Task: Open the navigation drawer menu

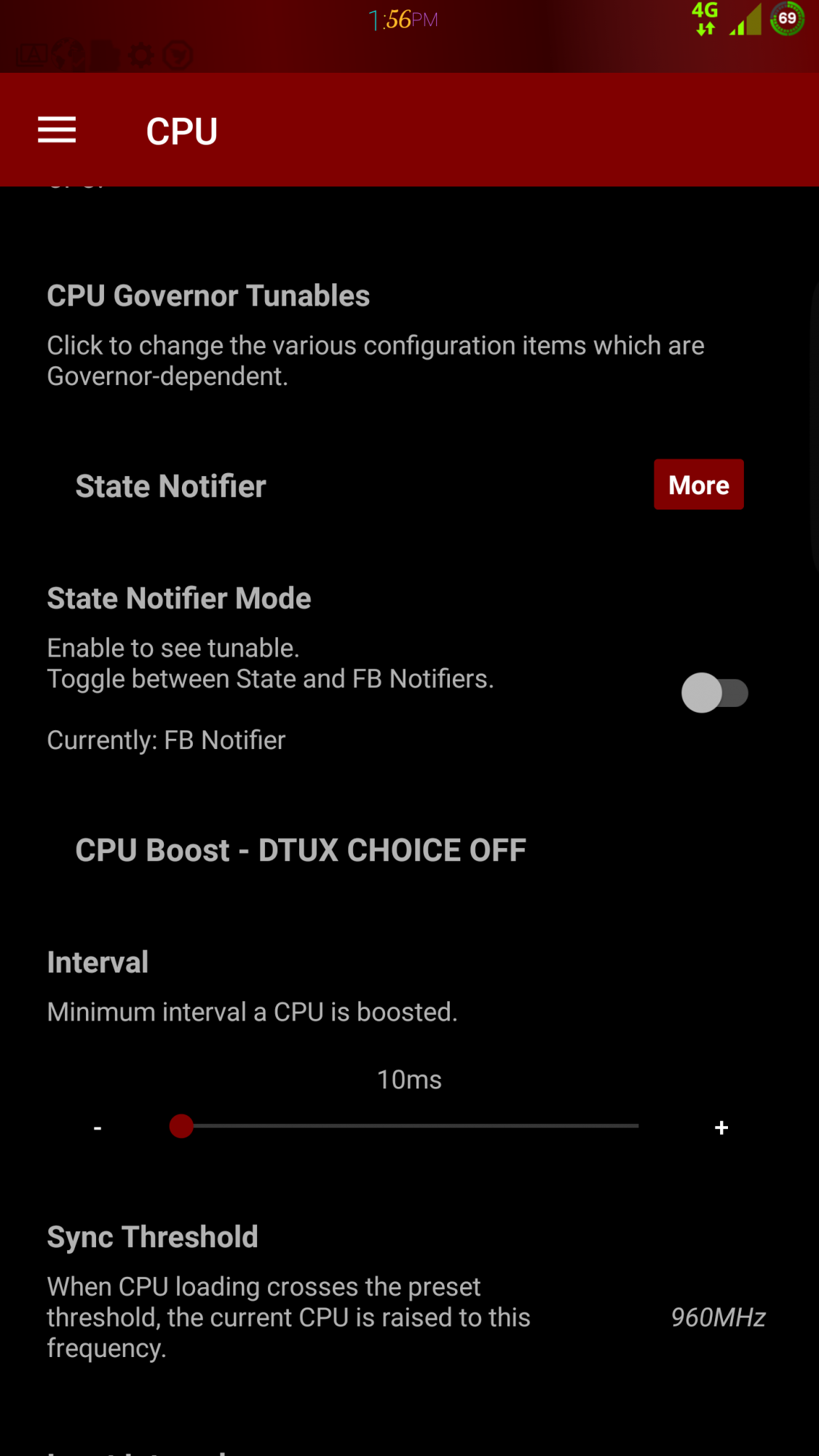Action: tap(57, 130)
